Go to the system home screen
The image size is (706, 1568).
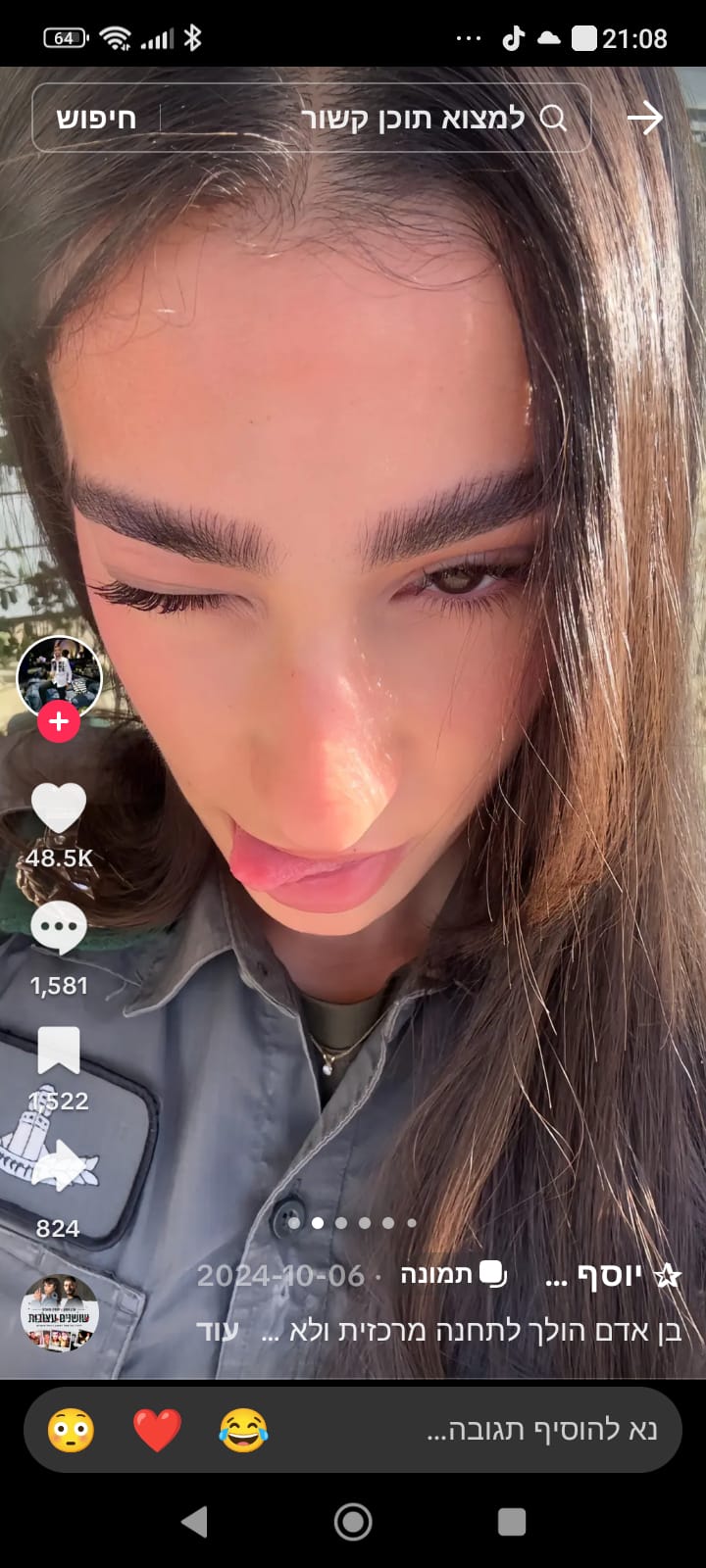click(x=353, y=1522)
